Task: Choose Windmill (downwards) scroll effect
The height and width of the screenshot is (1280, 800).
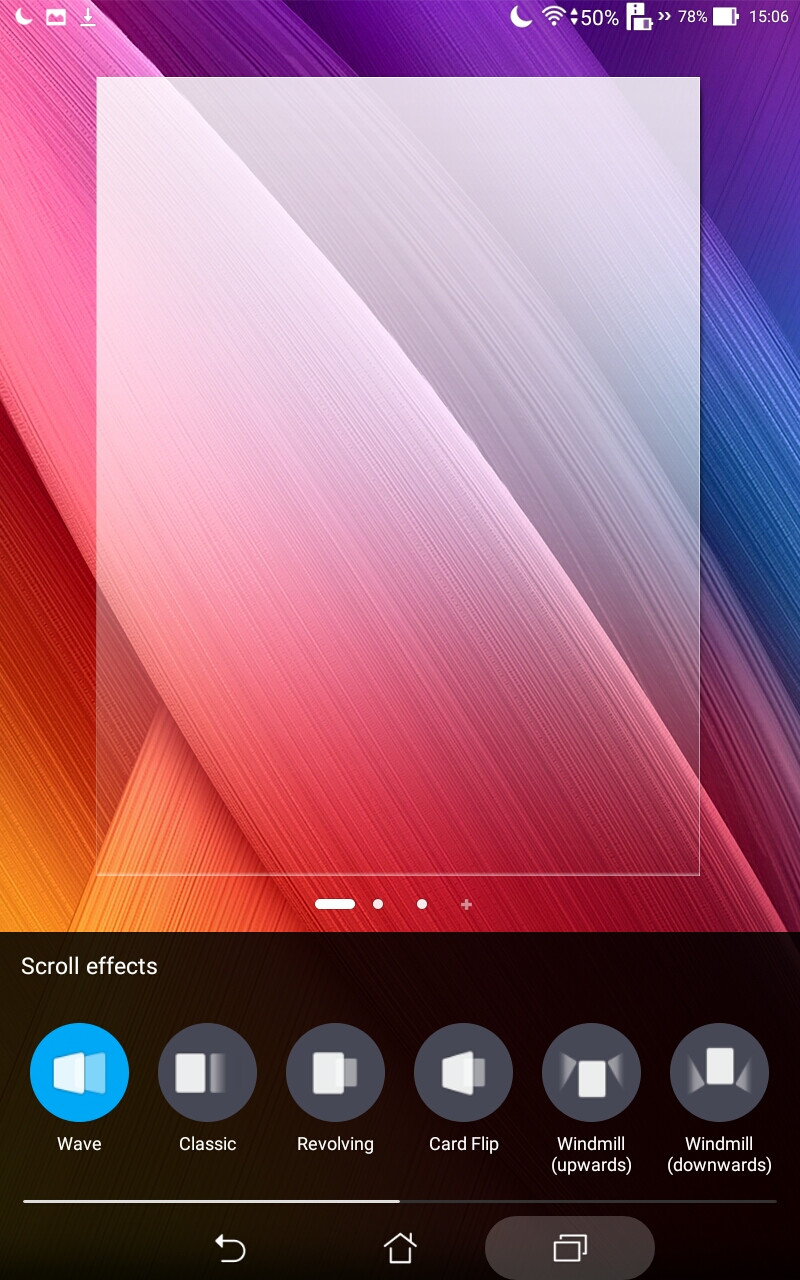Action: pyautogui.click(x=719, y=1073)
